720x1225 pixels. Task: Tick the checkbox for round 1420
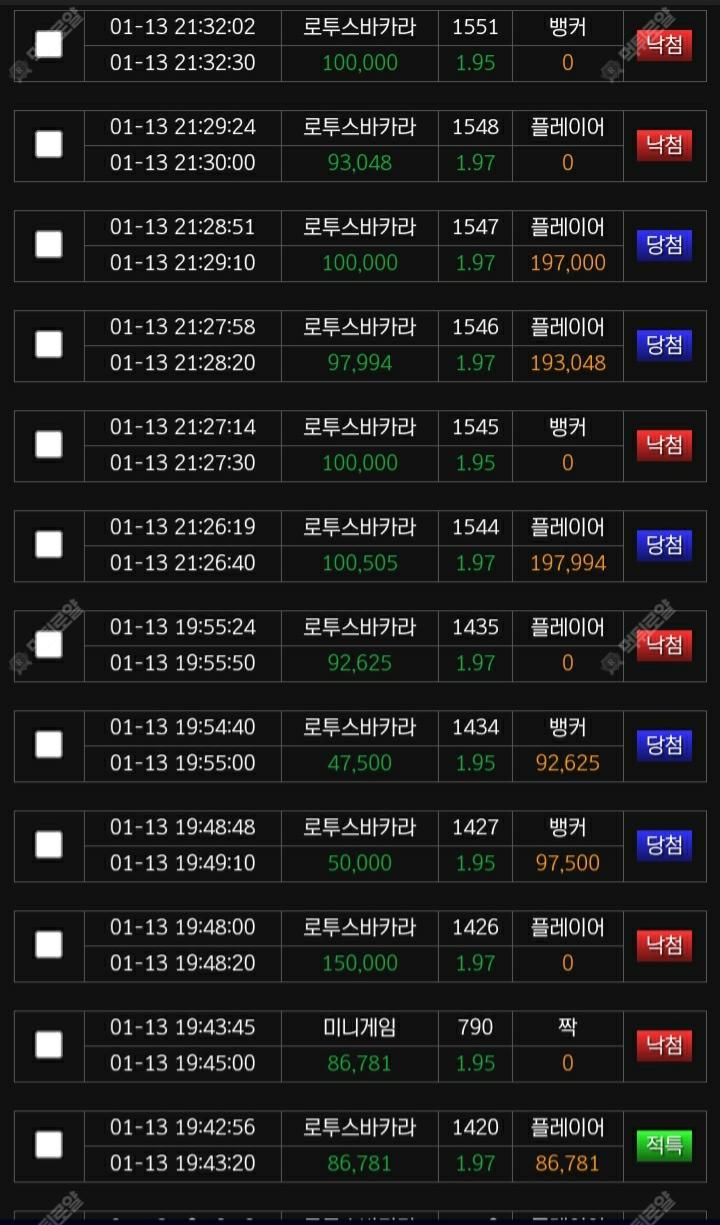49,1145
